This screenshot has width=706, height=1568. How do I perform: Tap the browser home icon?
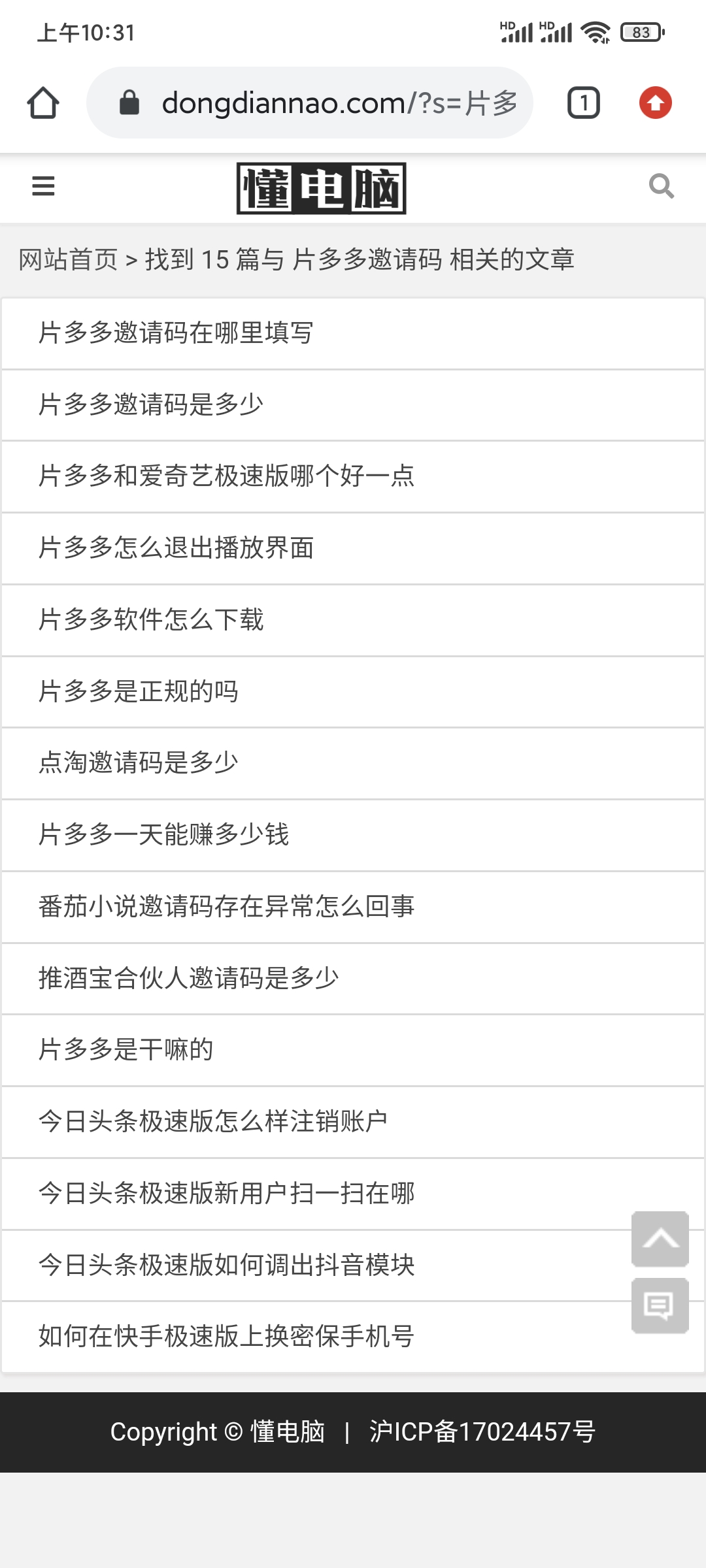point(43,103)
